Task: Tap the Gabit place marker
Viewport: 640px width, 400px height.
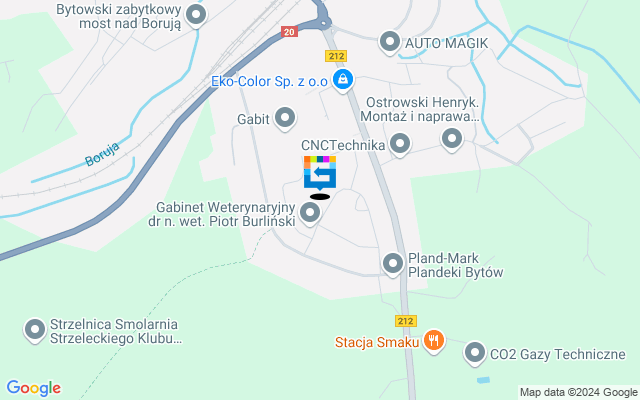Action: coord(285,118)
